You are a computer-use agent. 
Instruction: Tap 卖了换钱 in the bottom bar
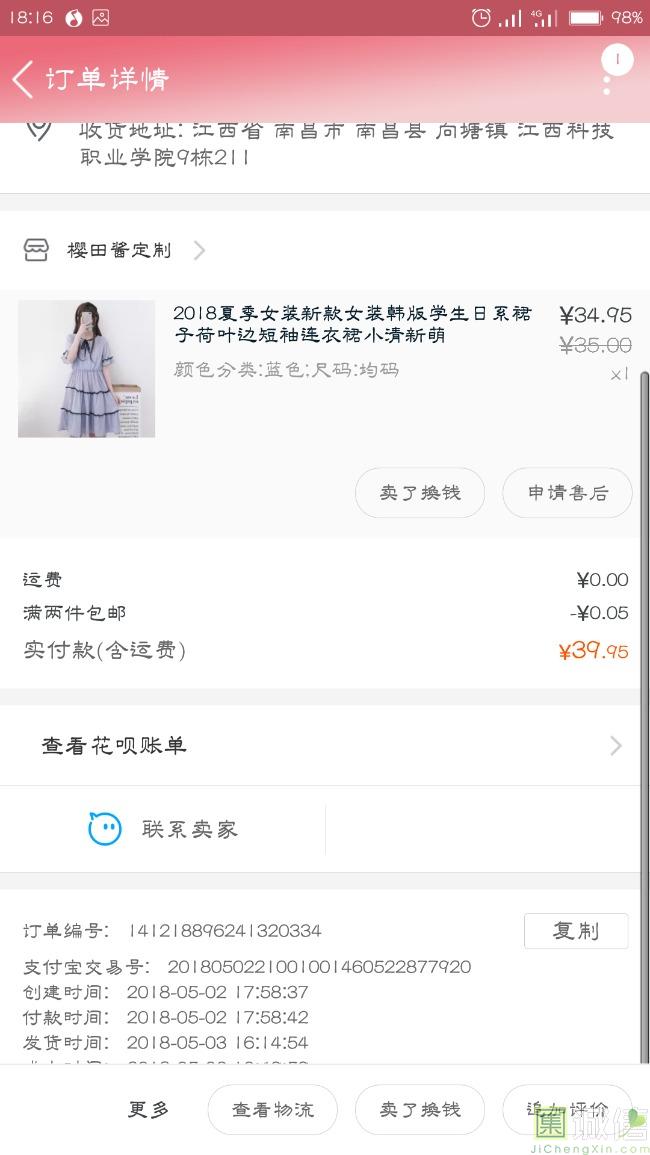coord(420,1109)
